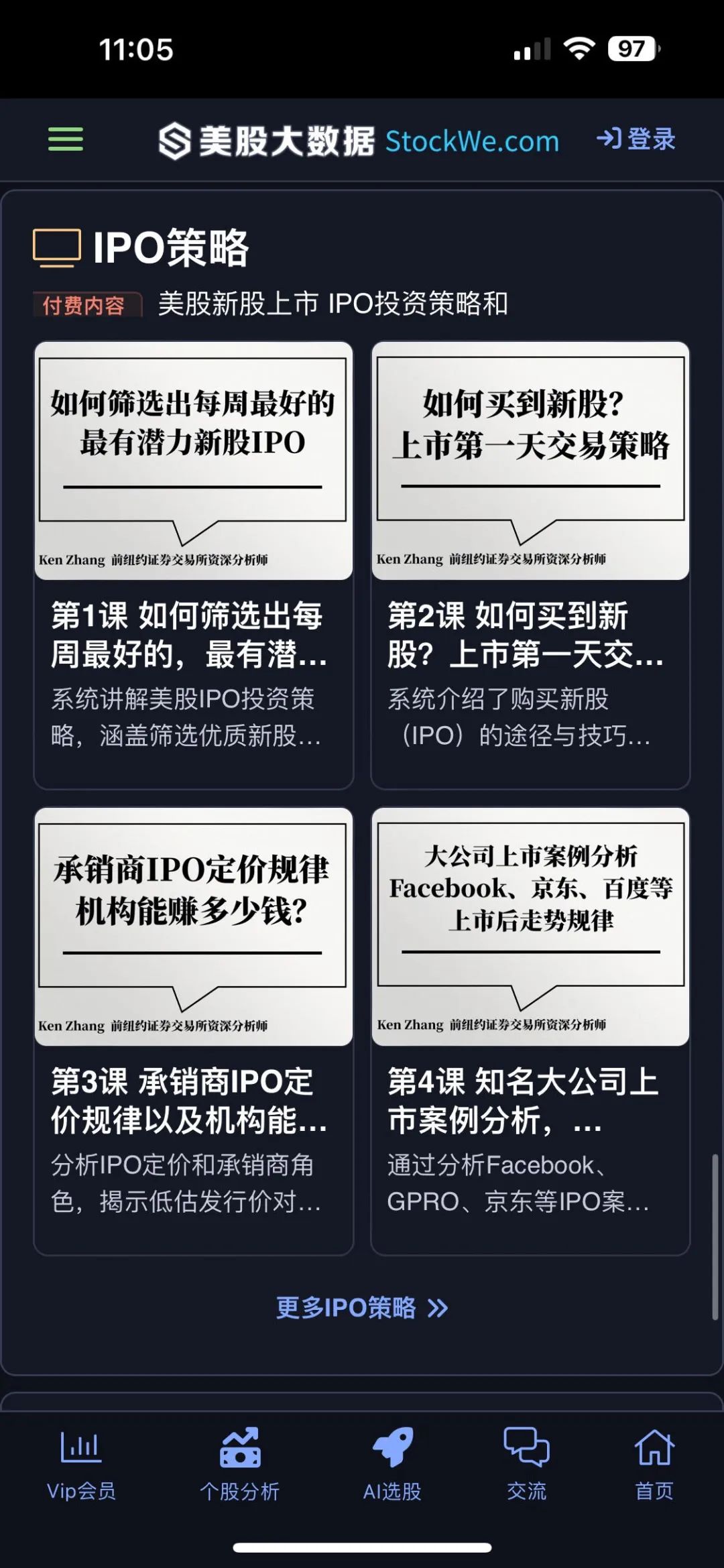724x1568 pixels.
Task: Tap the 登录 login link
Action: tap(636, 139)
